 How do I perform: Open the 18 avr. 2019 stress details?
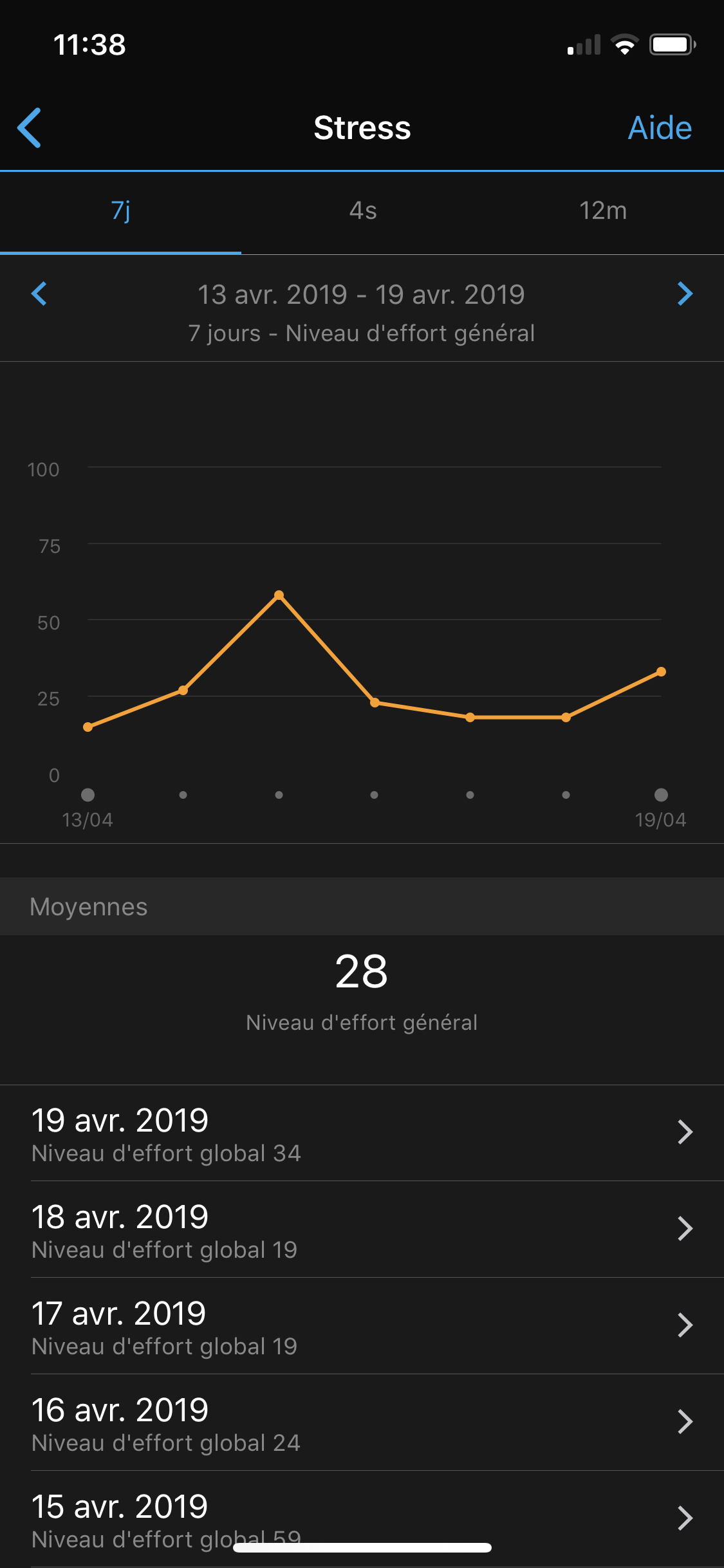(x=362, y=1229)
